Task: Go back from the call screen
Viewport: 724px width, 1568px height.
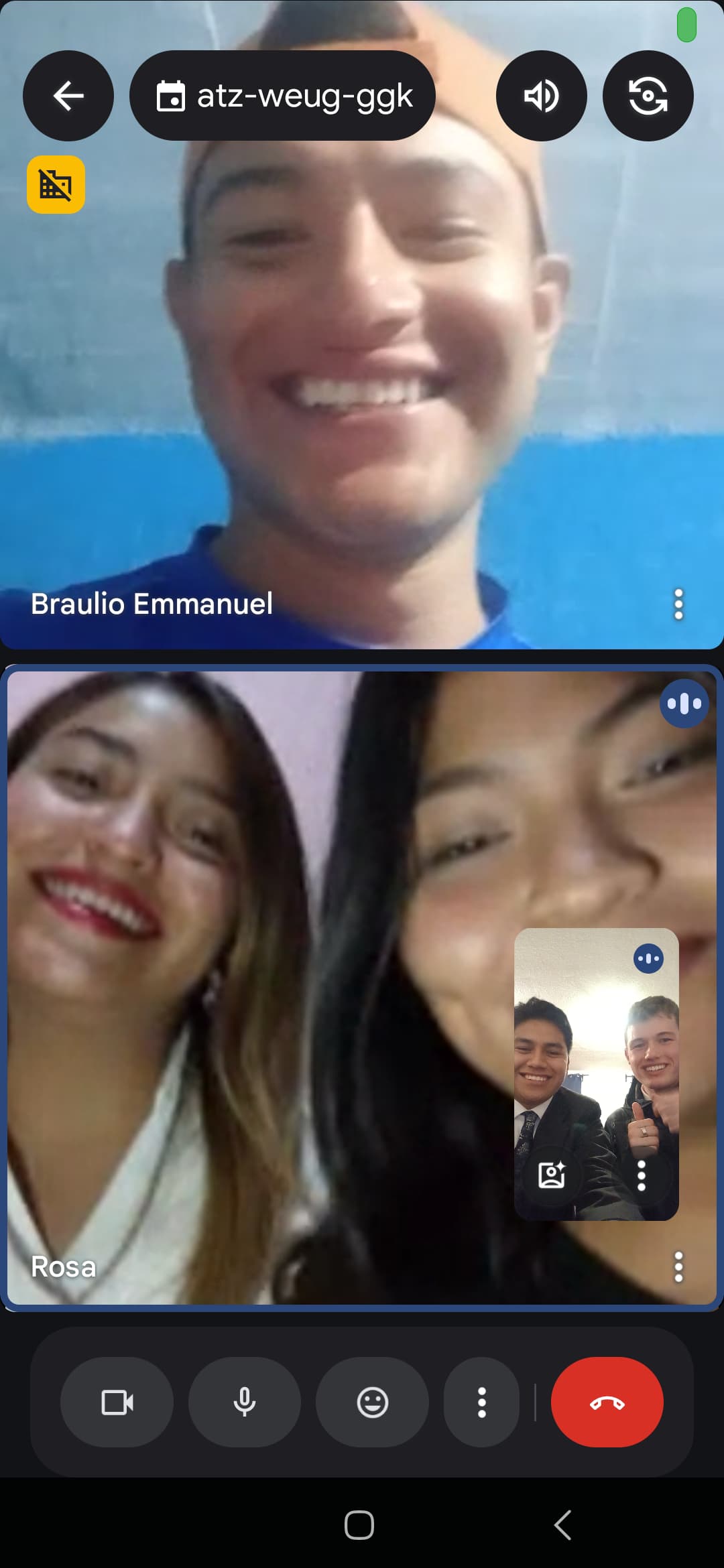Action: (x=68, y=96)
